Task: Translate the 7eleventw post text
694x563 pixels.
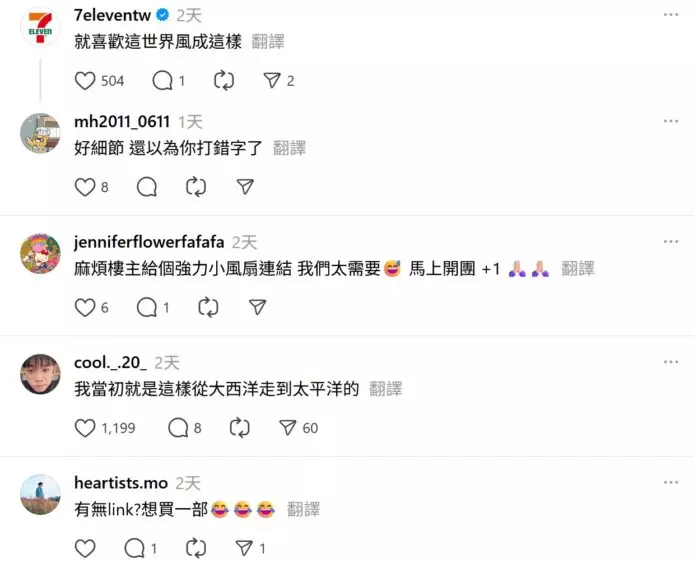Action: (x=268, y=42)
